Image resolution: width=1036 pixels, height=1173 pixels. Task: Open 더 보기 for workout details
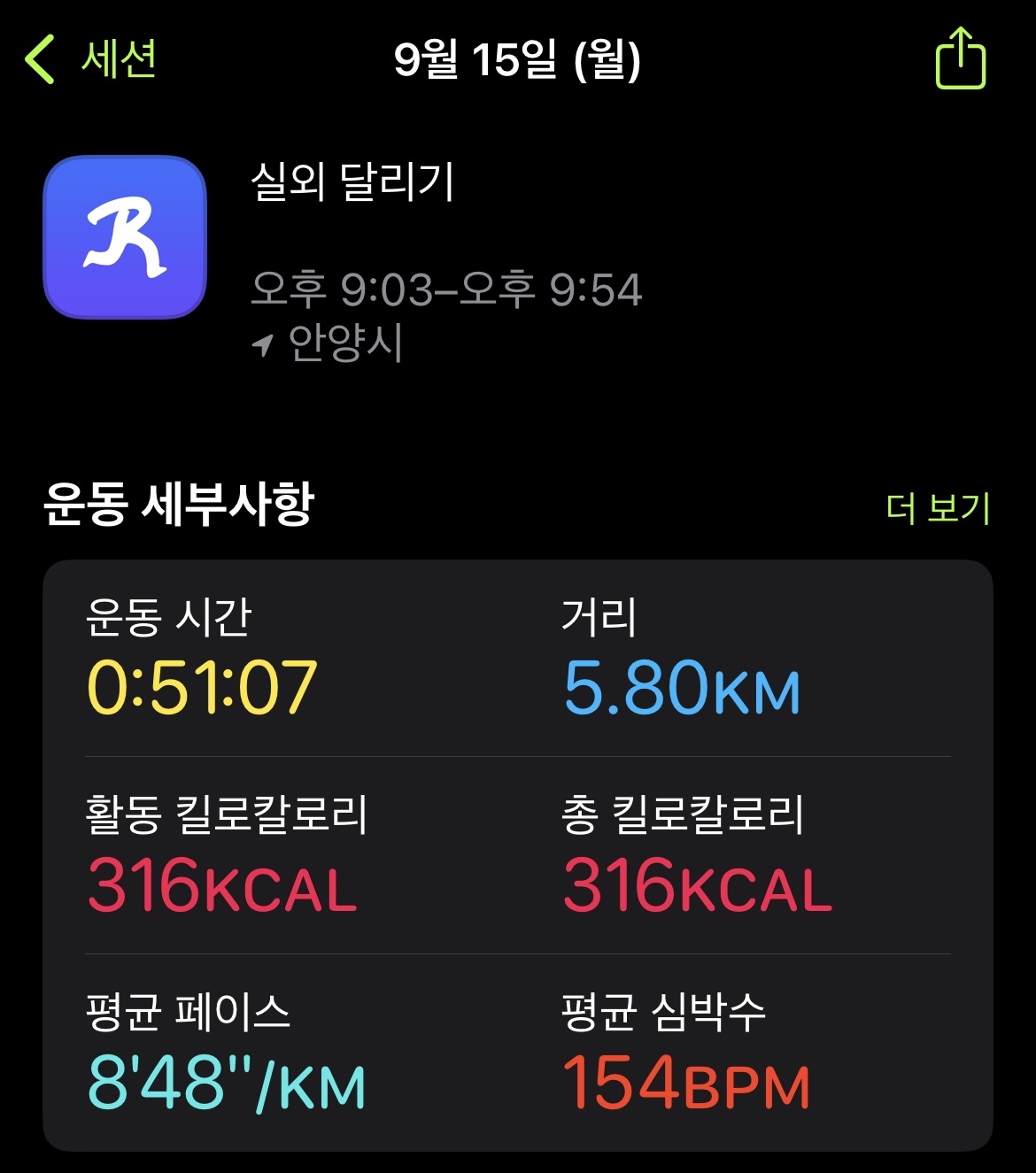tap(938, 508)
